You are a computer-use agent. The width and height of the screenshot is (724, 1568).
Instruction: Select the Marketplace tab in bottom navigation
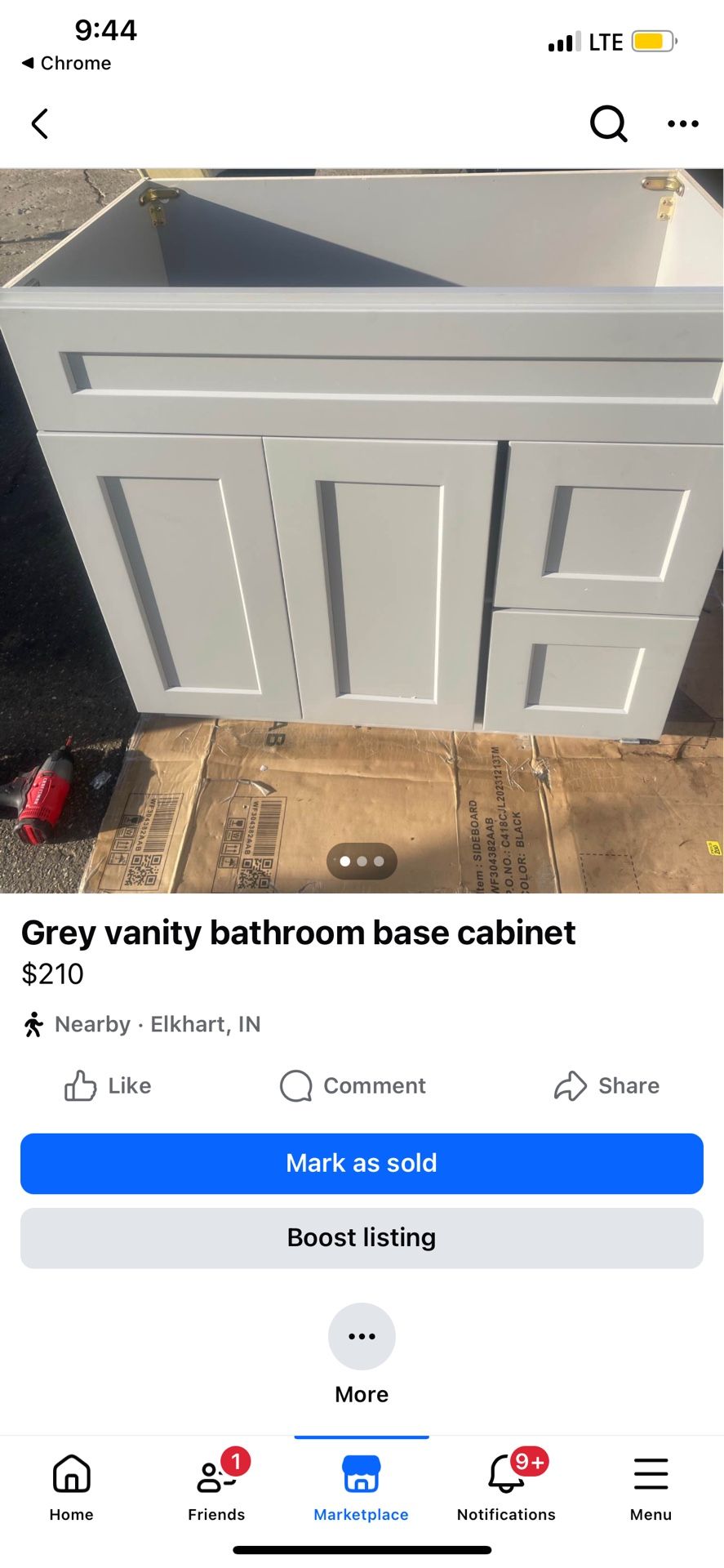click(361, 1478)
